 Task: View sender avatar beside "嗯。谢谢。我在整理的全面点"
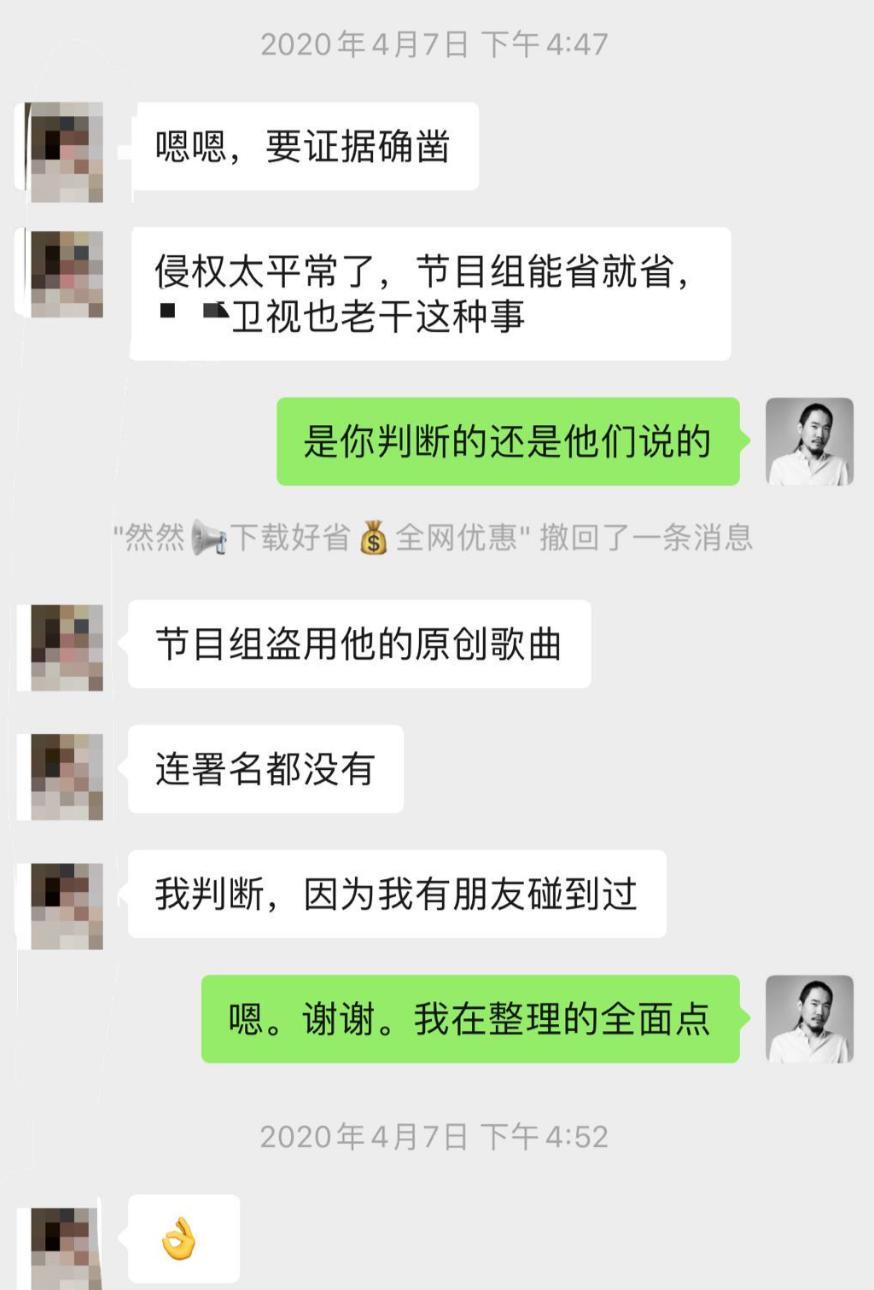809,1018
